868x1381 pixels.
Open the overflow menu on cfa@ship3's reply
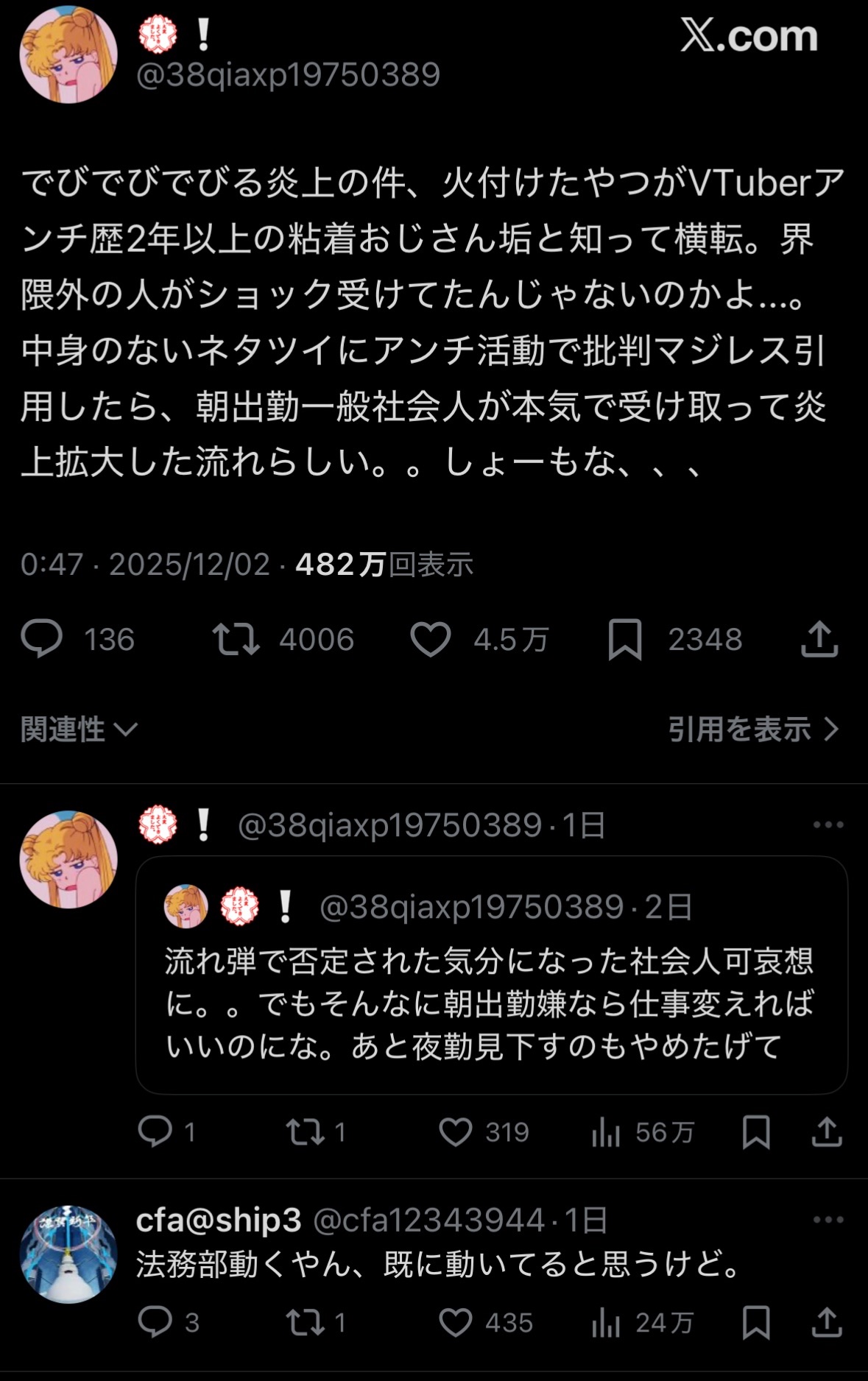(828, 1220)
